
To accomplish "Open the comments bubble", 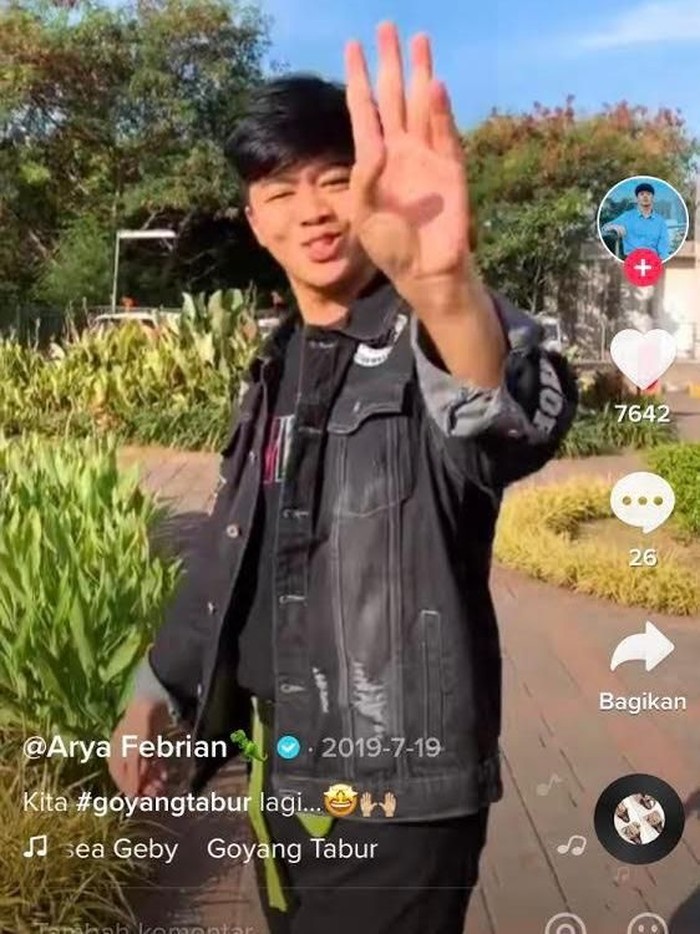I will 642,502.
